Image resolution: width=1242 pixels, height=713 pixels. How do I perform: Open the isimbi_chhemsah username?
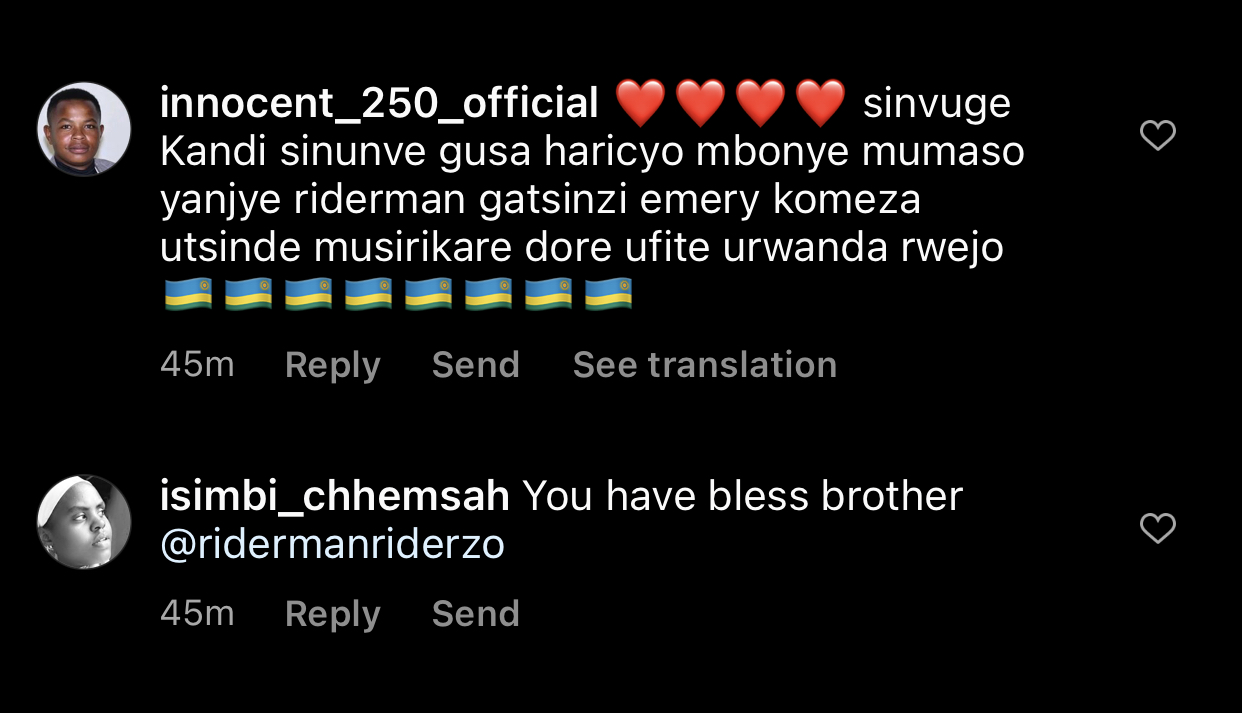pyautogui.click(x=335, y=496)
